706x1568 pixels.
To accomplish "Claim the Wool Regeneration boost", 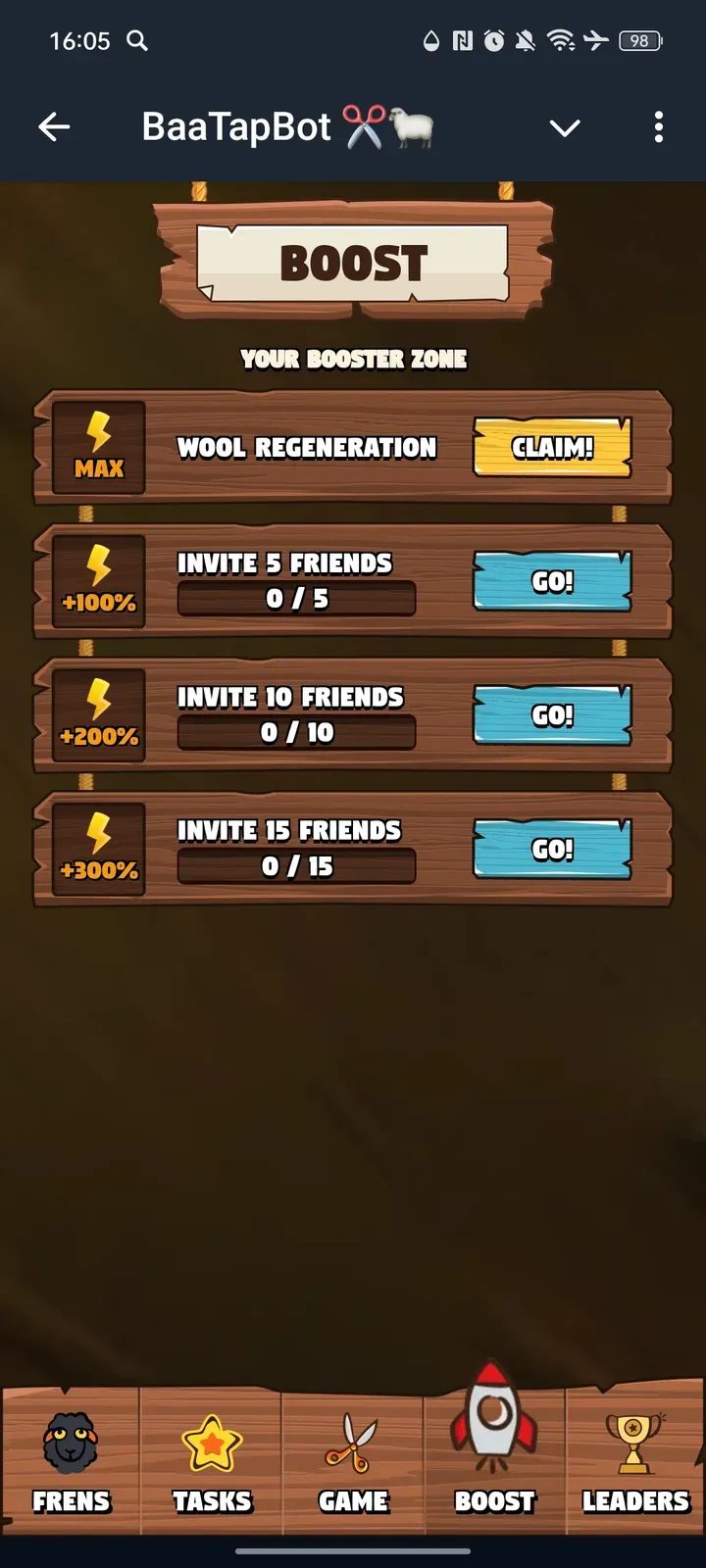I will point(552,447).
